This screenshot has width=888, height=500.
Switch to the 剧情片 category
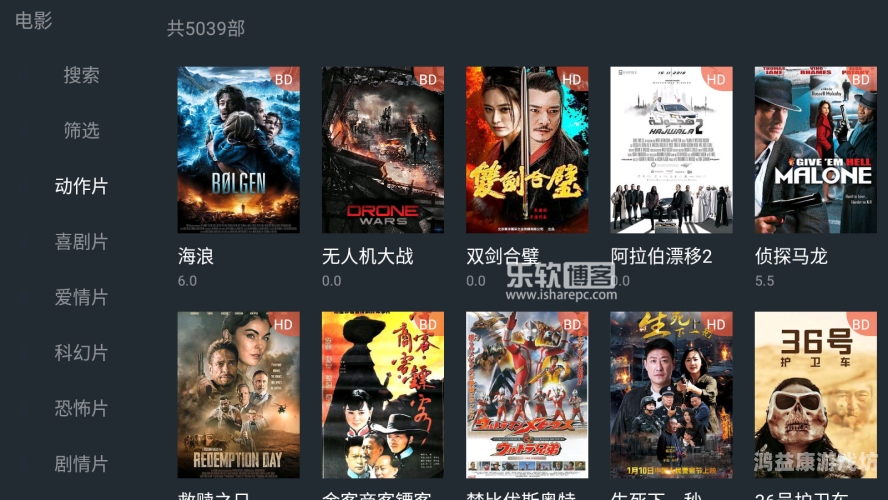pos(82,464)
